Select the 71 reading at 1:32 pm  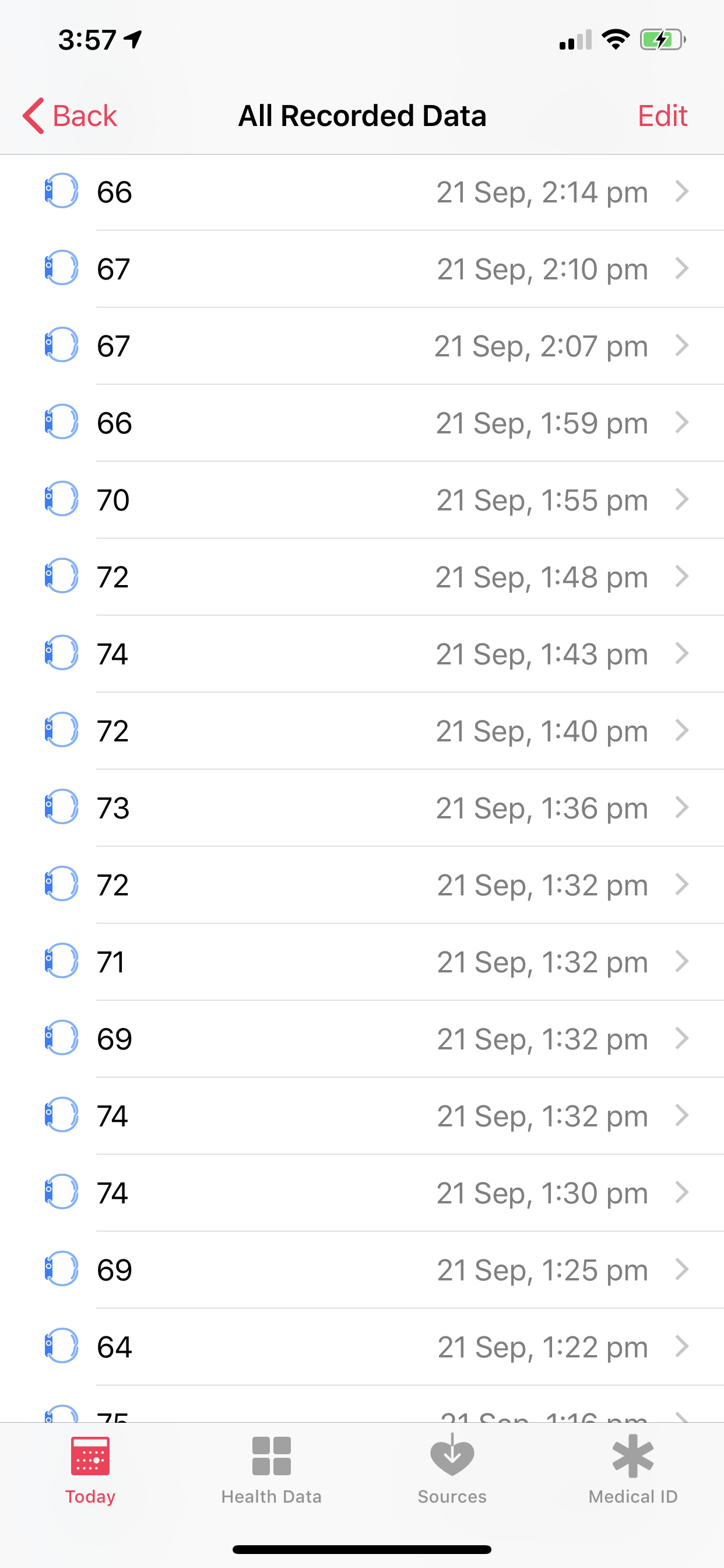pyautogui.click(x=362, y=962)
